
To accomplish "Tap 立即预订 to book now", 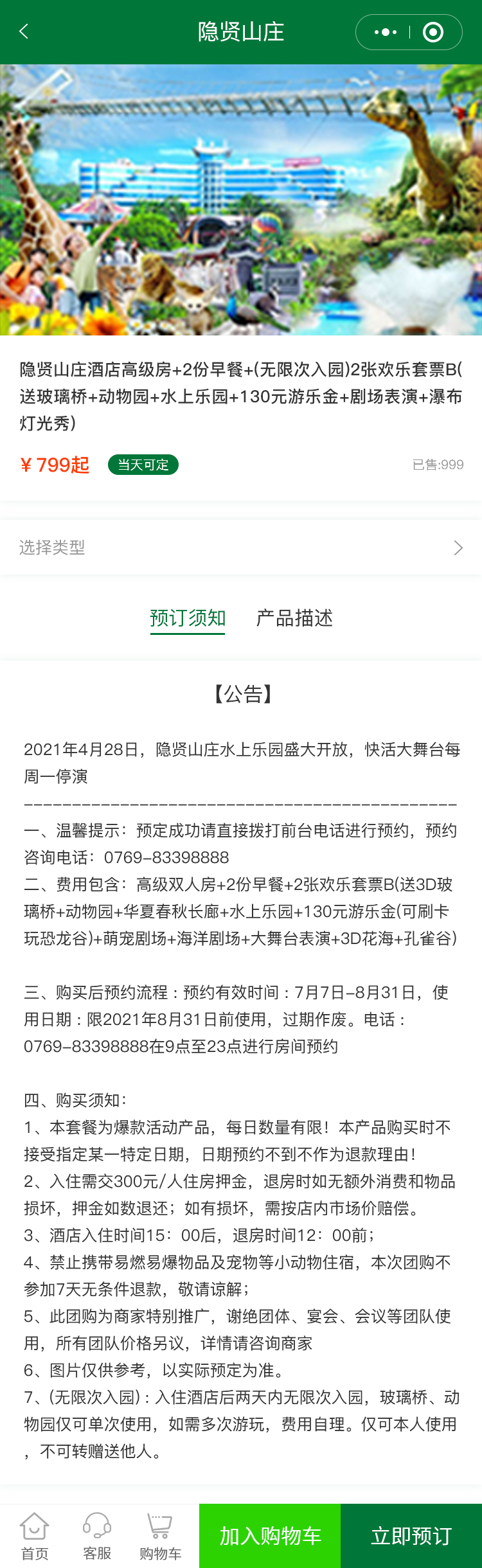I will [x=411, y=1536].
